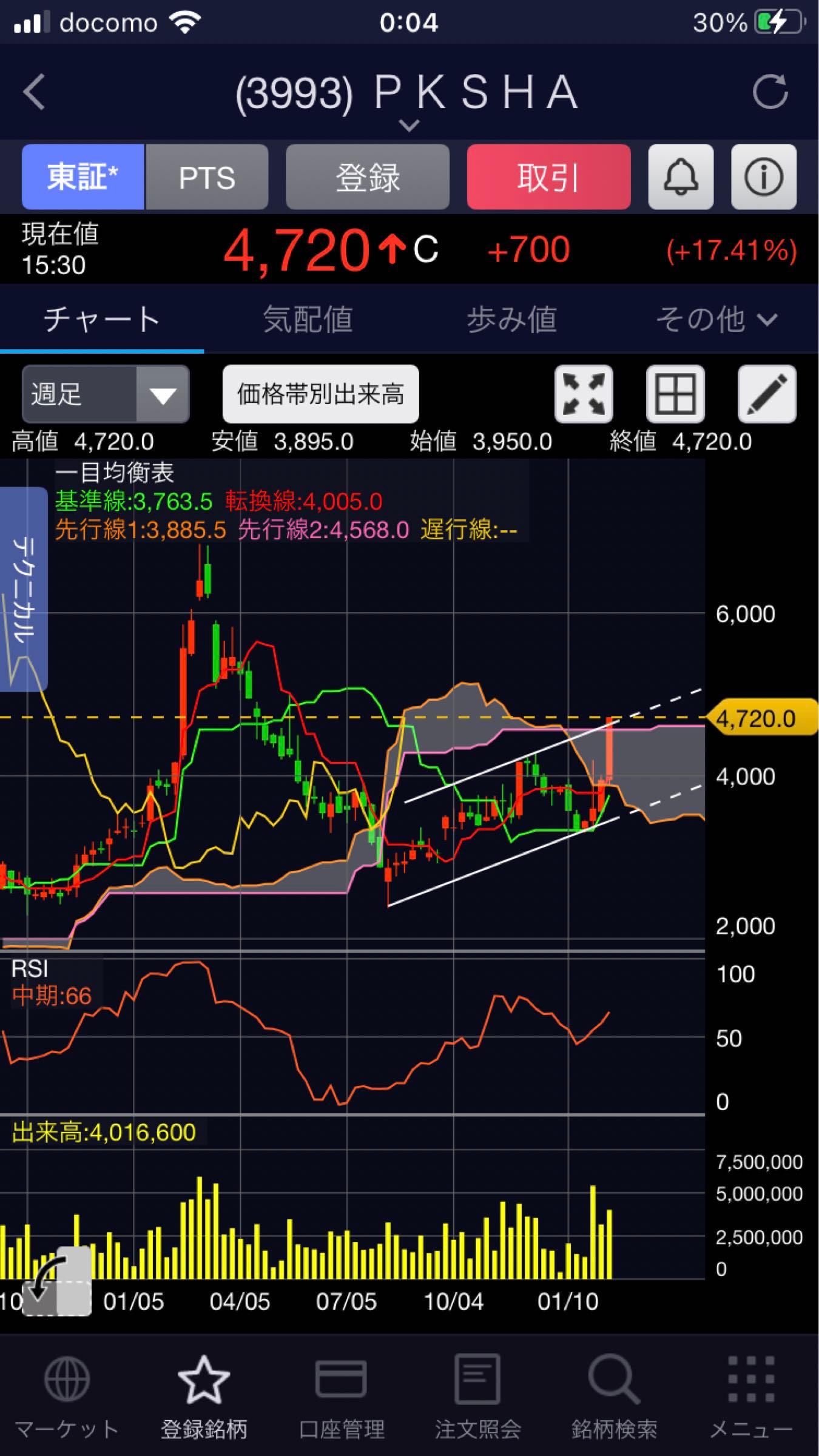Tap the red 取引 trade button
The image size is (819, 1456).
548,177
